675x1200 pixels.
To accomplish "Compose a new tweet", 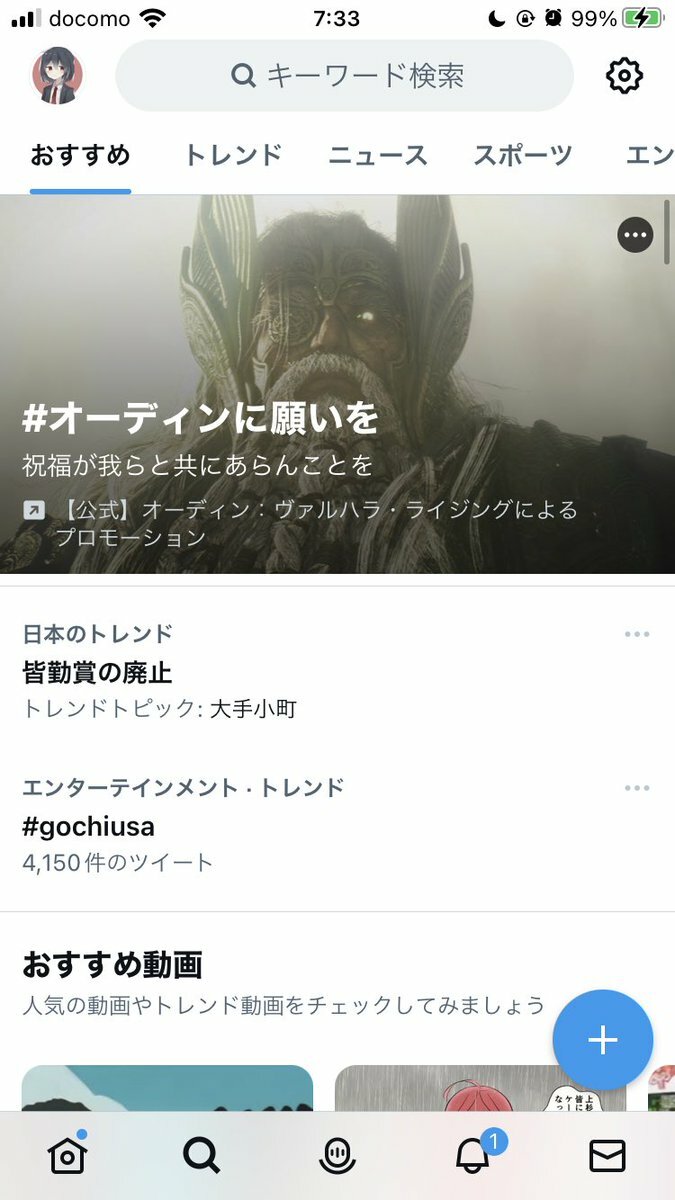I will (603, 1040).
